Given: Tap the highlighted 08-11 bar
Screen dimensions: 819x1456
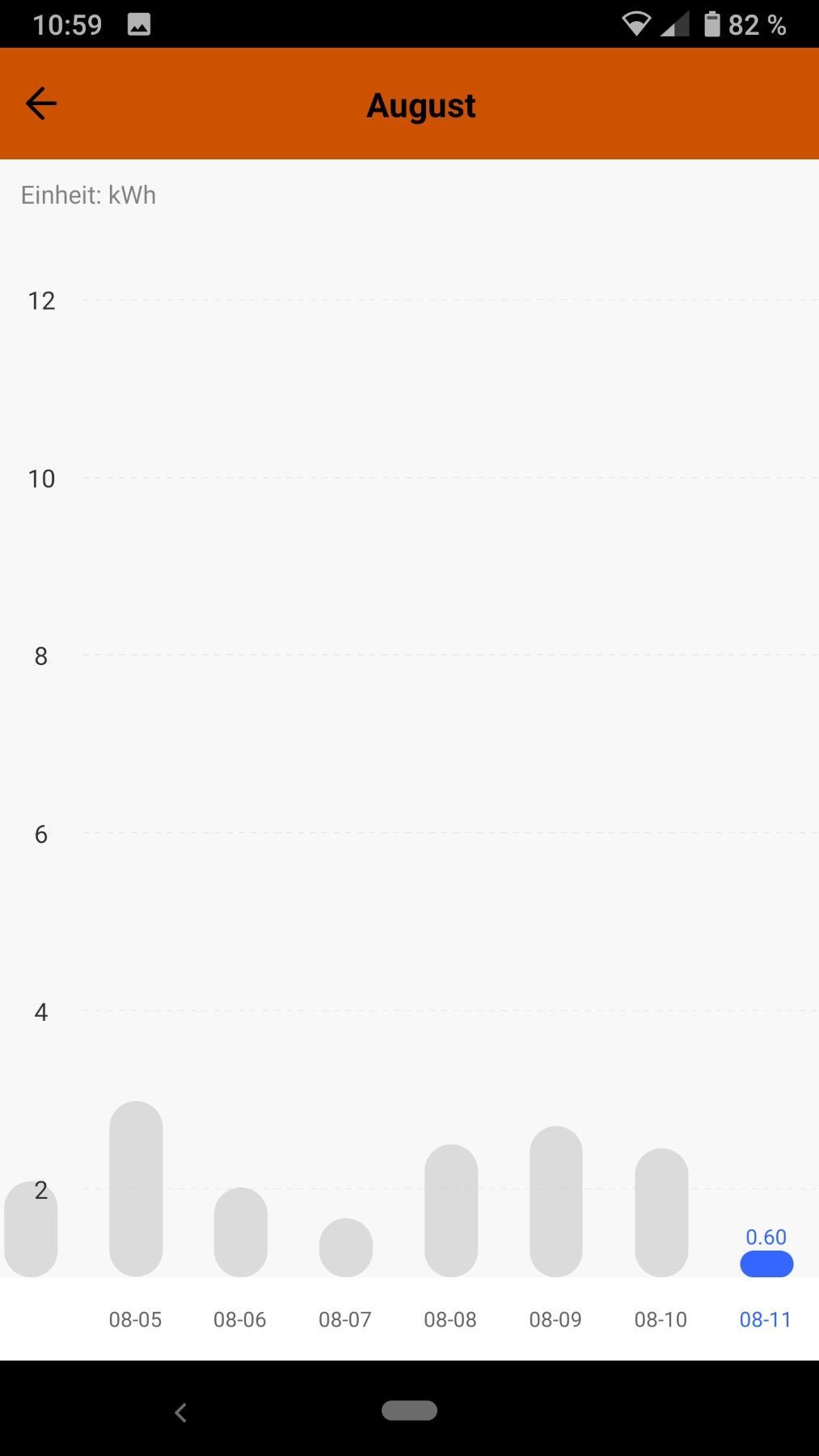Looking at the screenshot, I should click(766, 1263).
